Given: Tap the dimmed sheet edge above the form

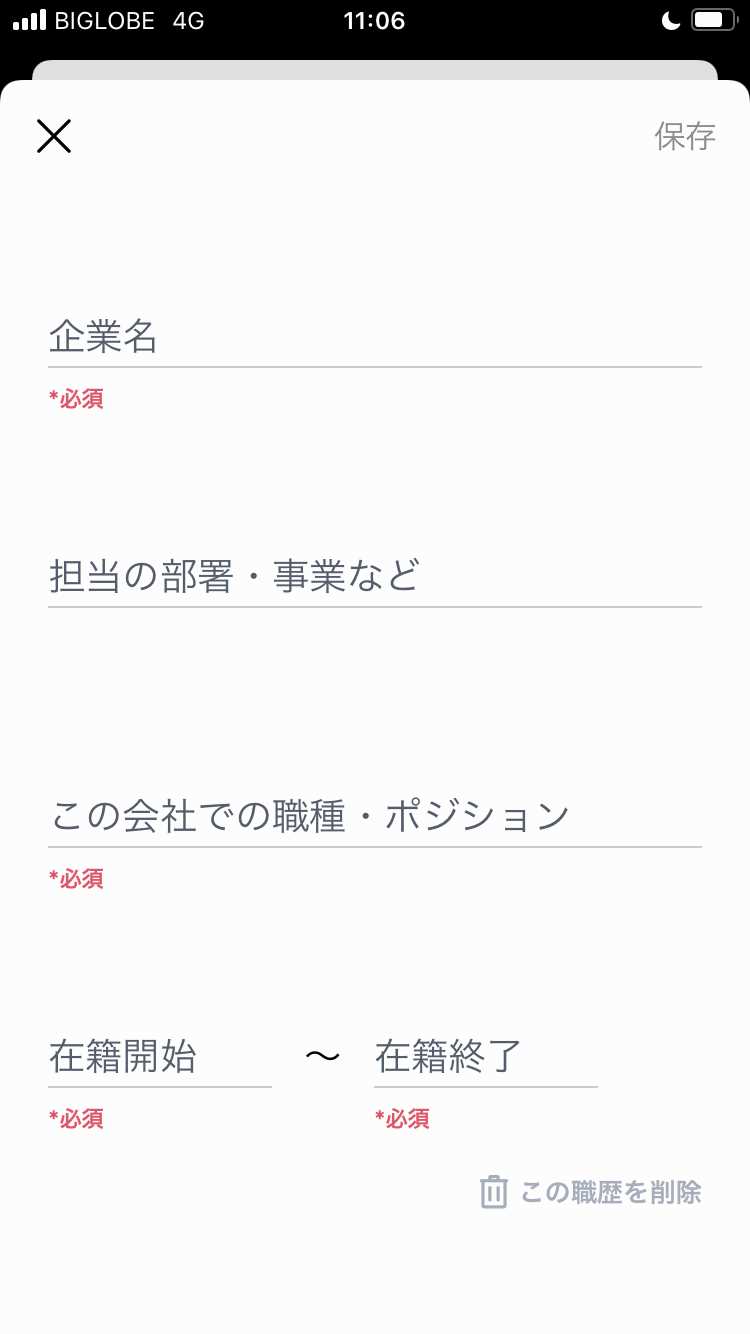Looking at the screenshot, I should pyautogui.click(x=375, y=70).
